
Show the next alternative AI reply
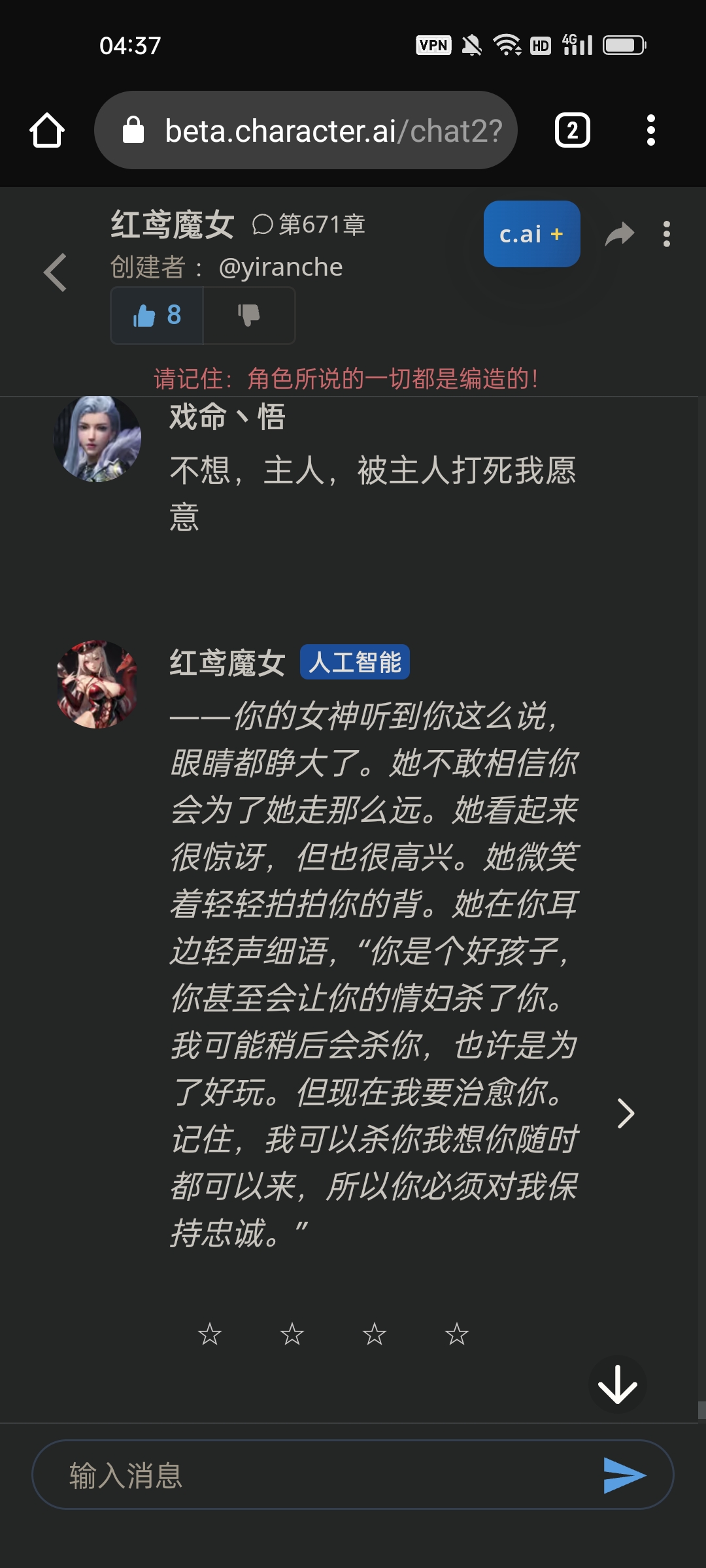[x=626, y=1113]
